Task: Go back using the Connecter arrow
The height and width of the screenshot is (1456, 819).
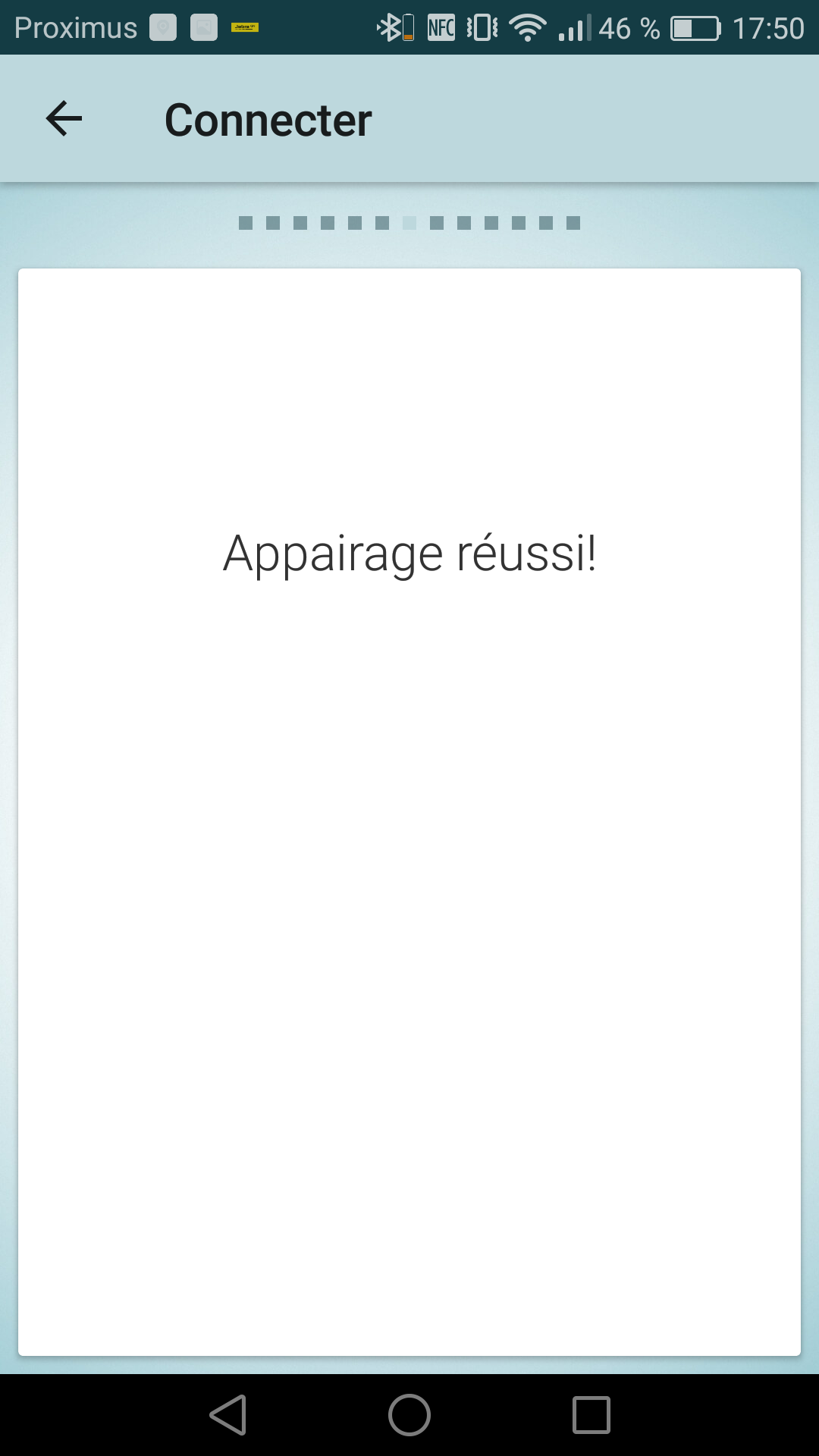Action: [64, 119]
